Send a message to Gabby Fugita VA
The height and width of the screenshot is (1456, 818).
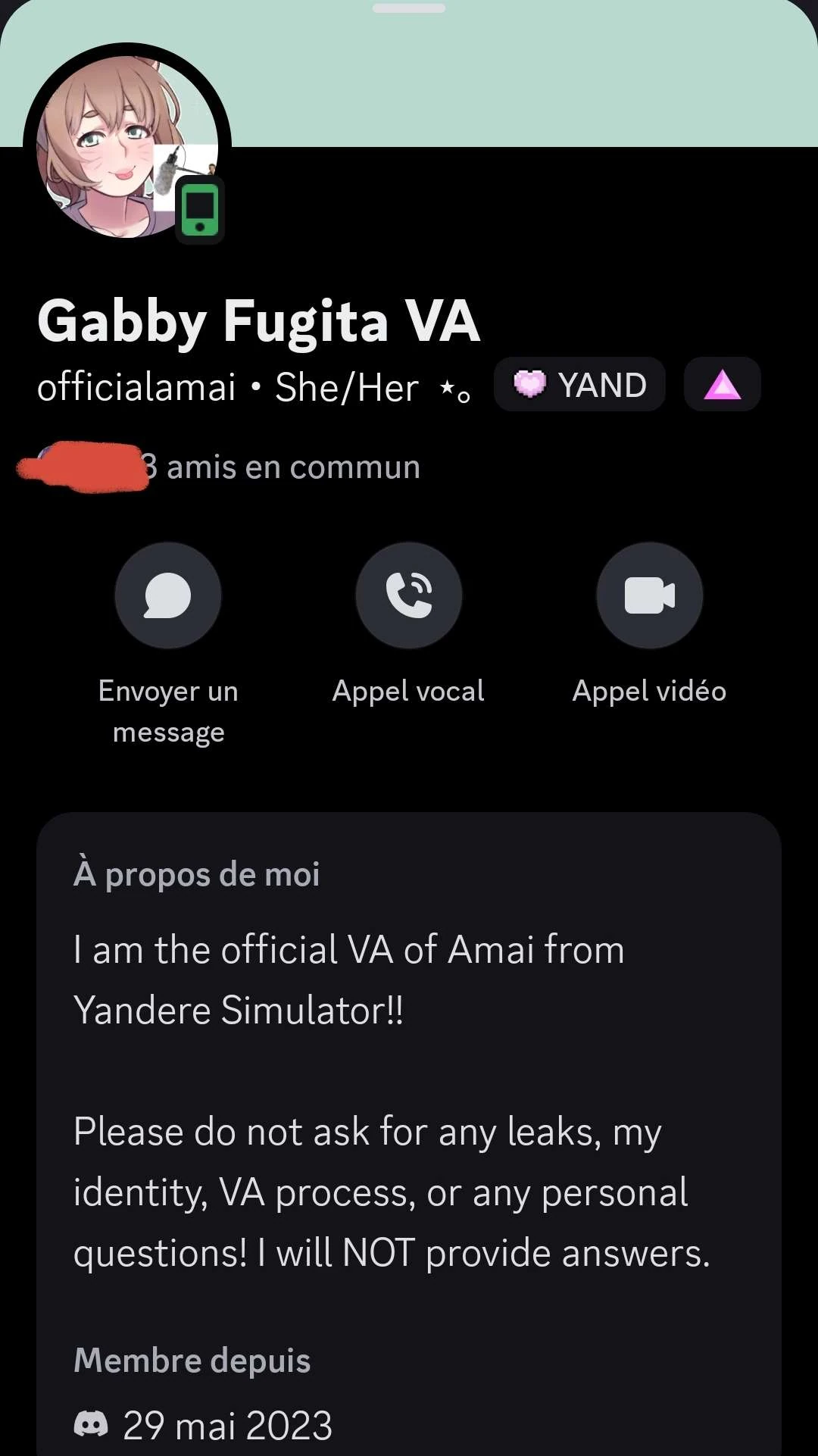tap(168, 595)
